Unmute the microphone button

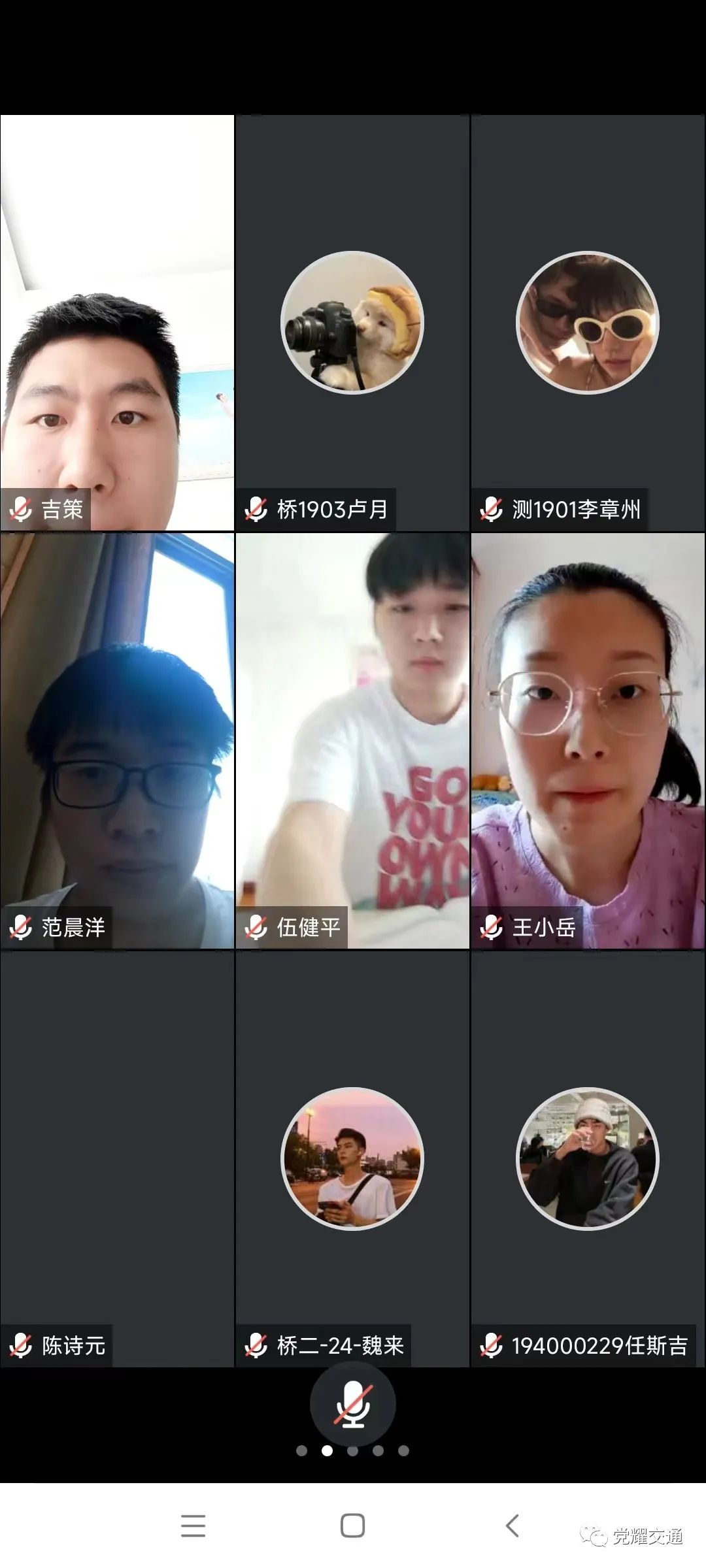click(x=352, y=1403)
